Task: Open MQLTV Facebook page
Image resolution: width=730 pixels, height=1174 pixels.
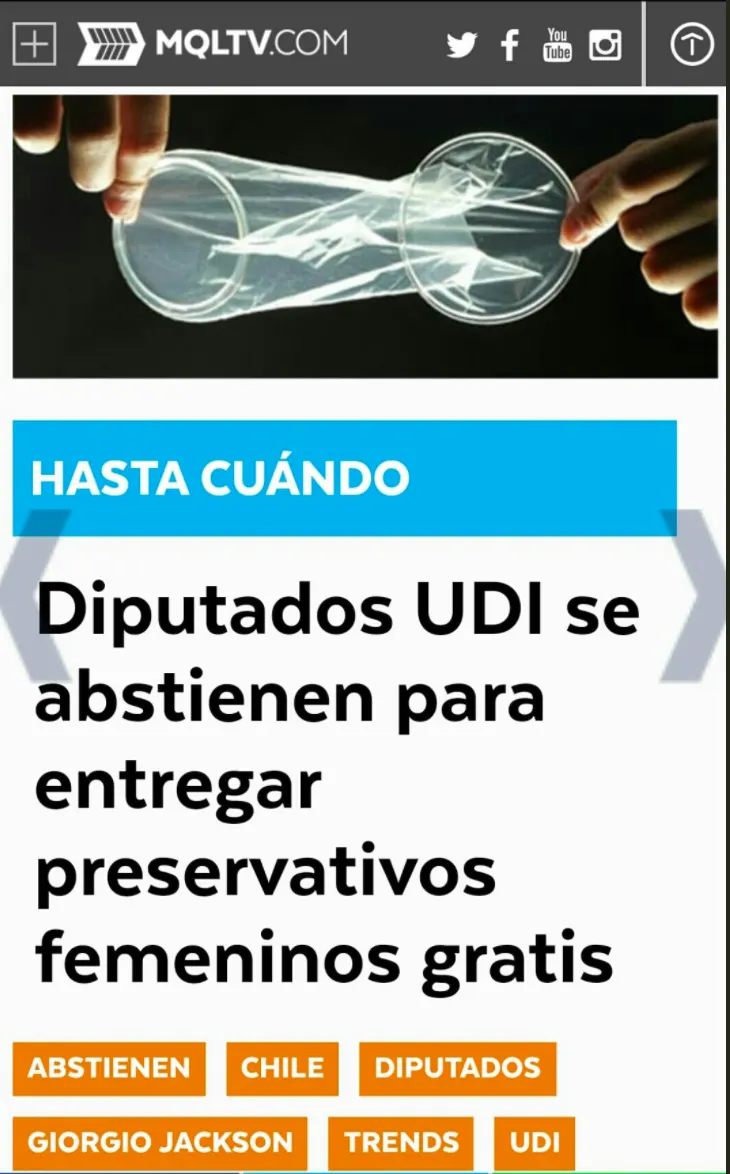Action: (510, 45)
